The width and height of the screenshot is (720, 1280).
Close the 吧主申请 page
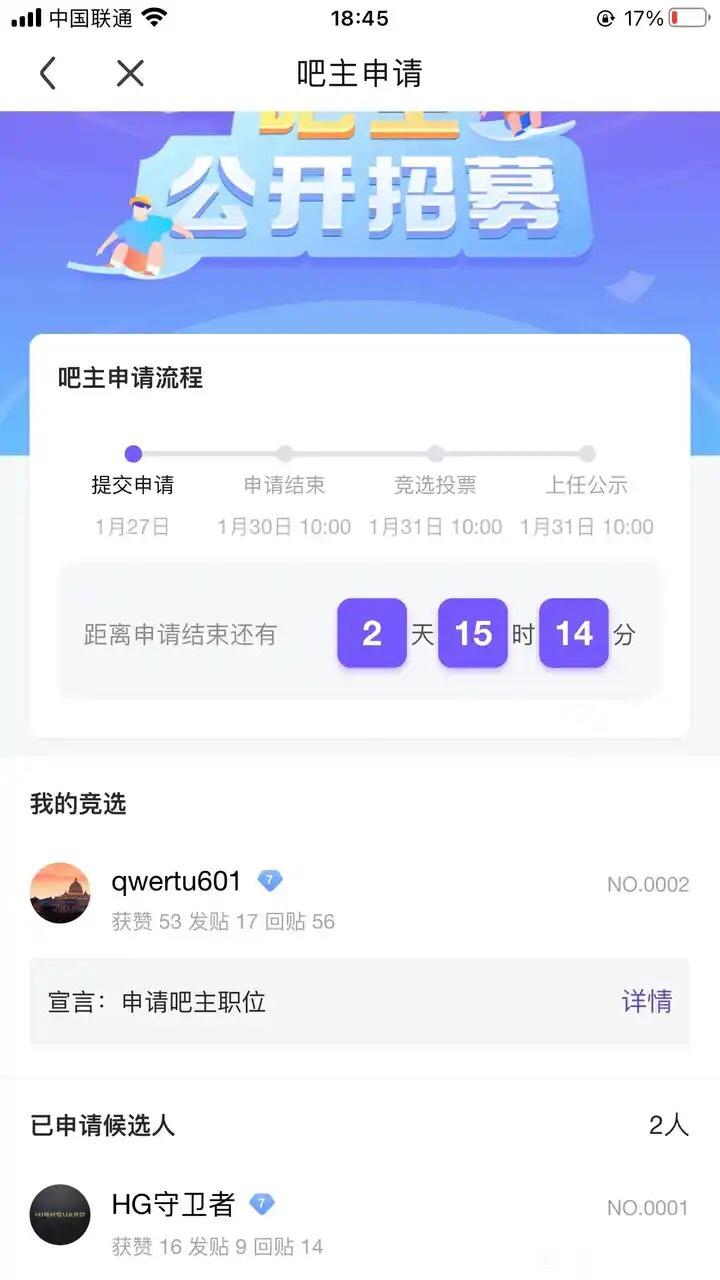(130, 73)
